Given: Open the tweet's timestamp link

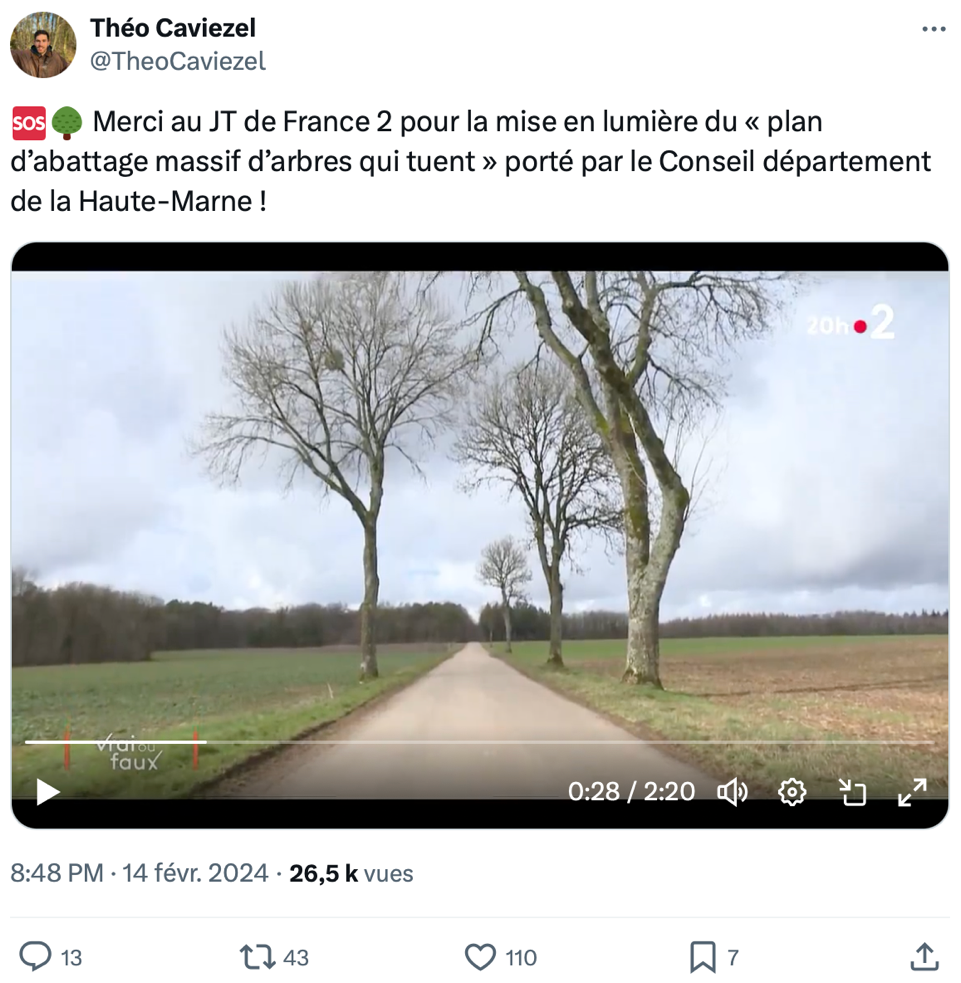Looking at the screenshot, I should coord(139,873).
